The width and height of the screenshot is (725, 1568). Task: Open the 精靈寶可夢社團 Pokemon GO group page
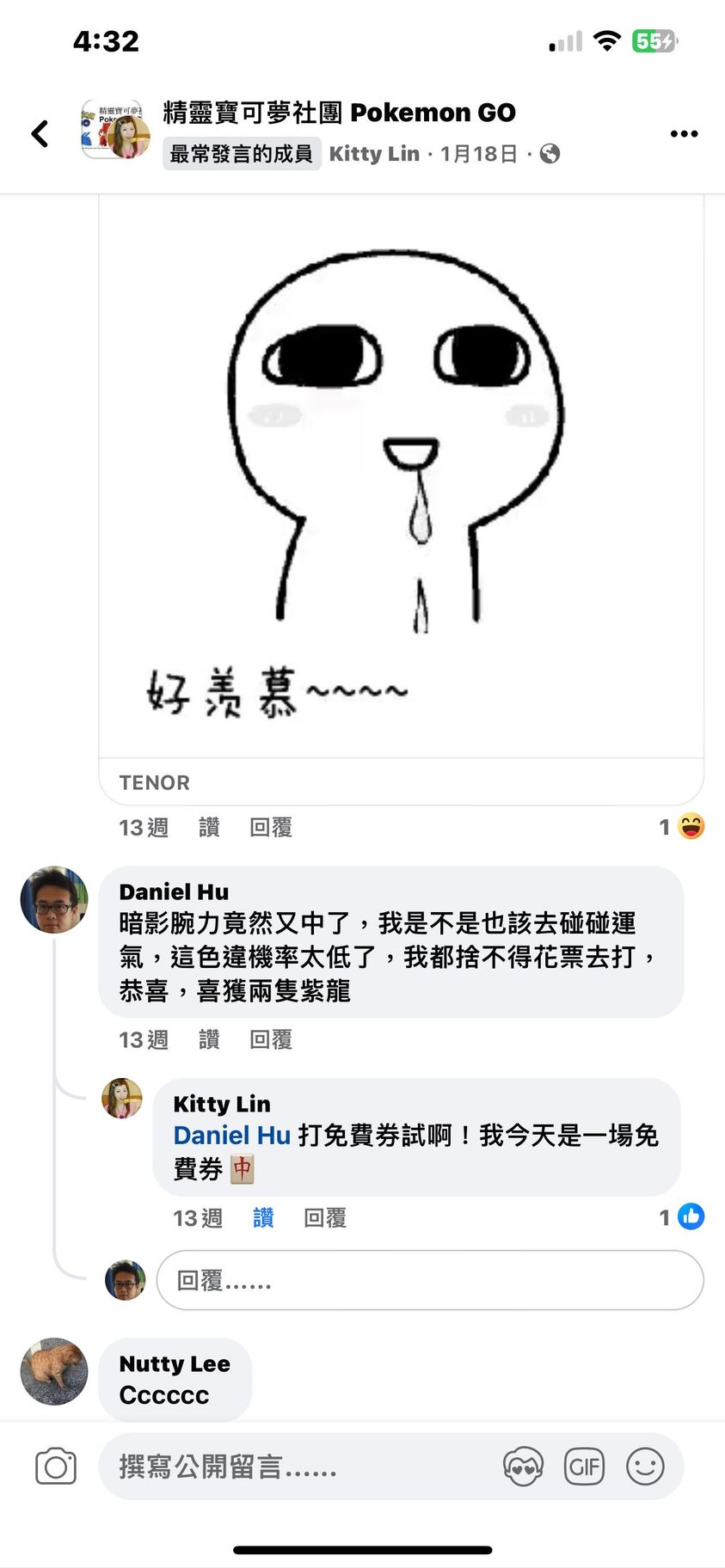[339, 113]
